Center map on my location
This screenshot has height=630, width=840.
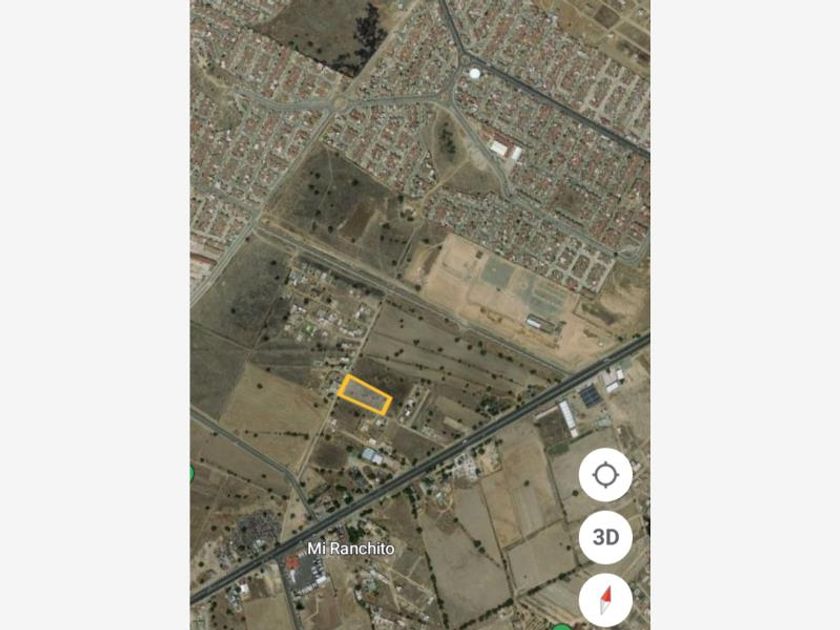pos(605,474)
